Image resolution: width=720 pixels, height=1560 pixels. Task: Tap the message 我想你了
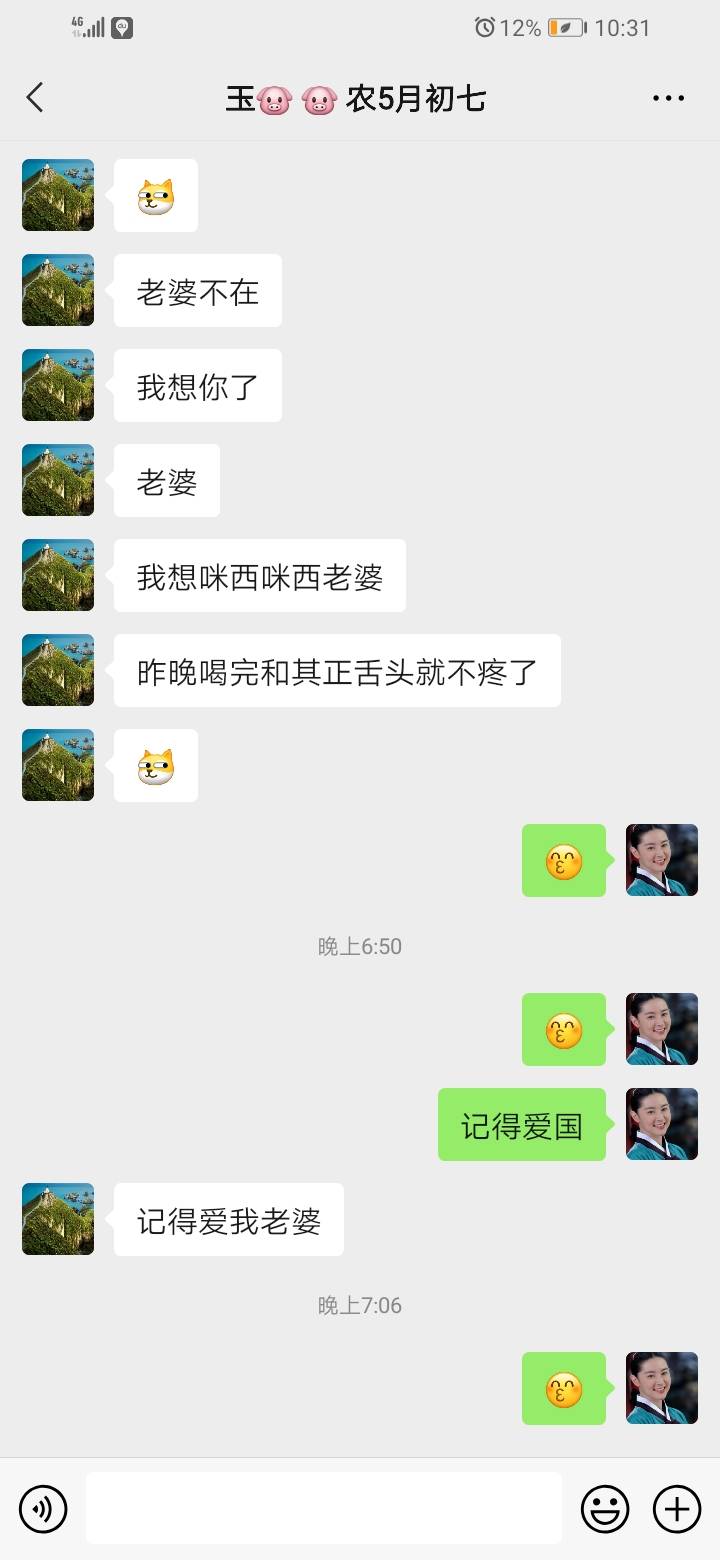(x=197, y=385)
